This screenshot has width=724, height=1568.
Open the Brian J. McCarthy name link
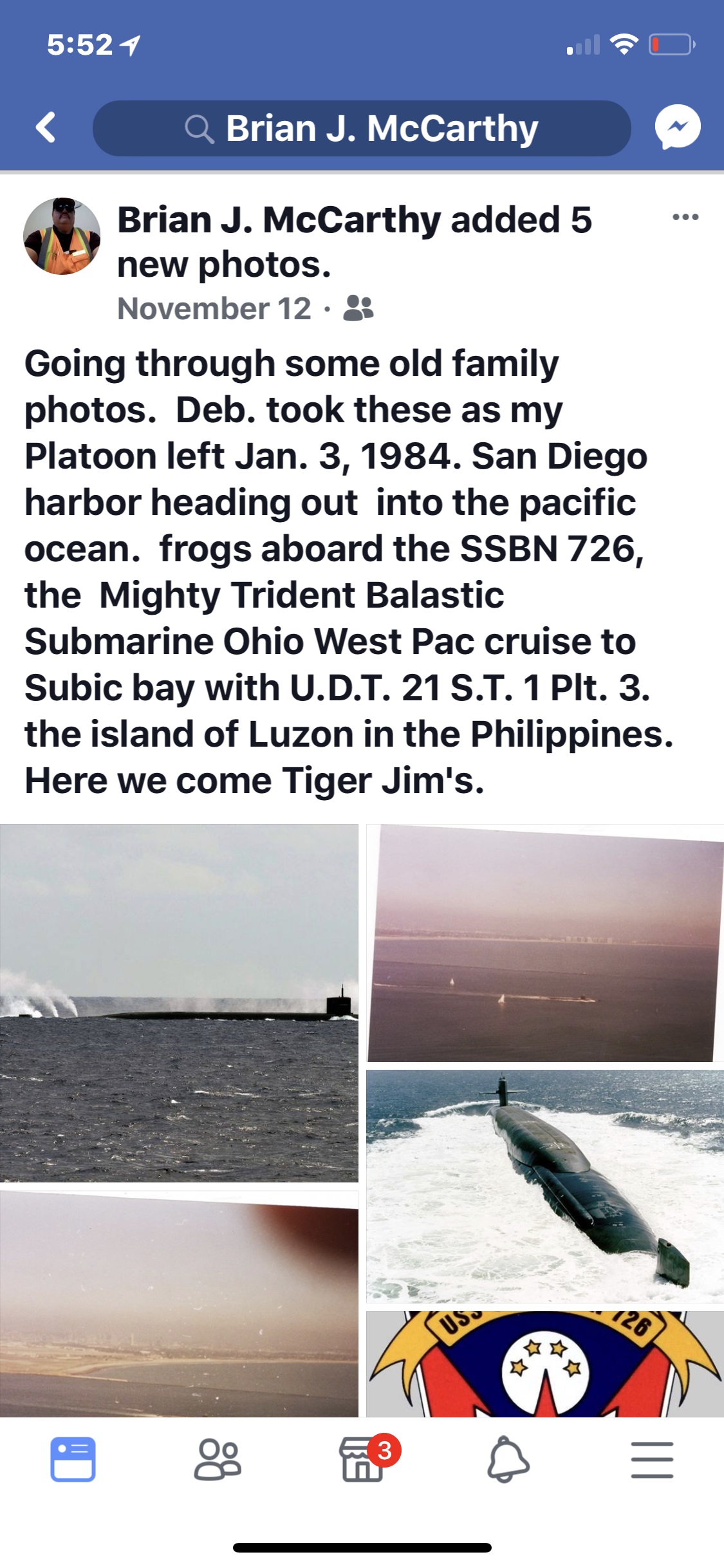point(279,220)
